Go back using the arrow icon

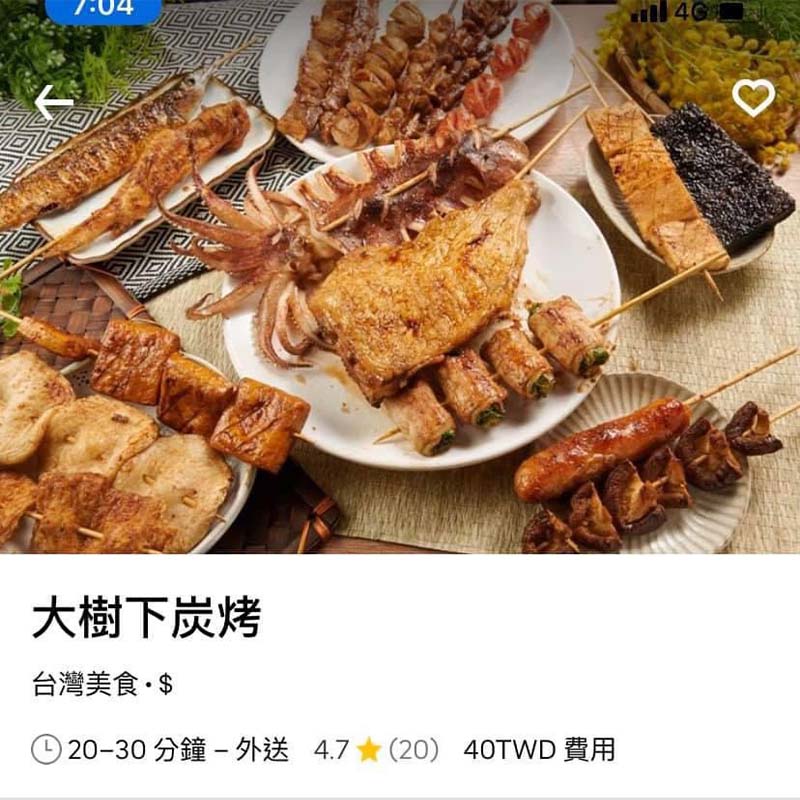coord(53,101)
